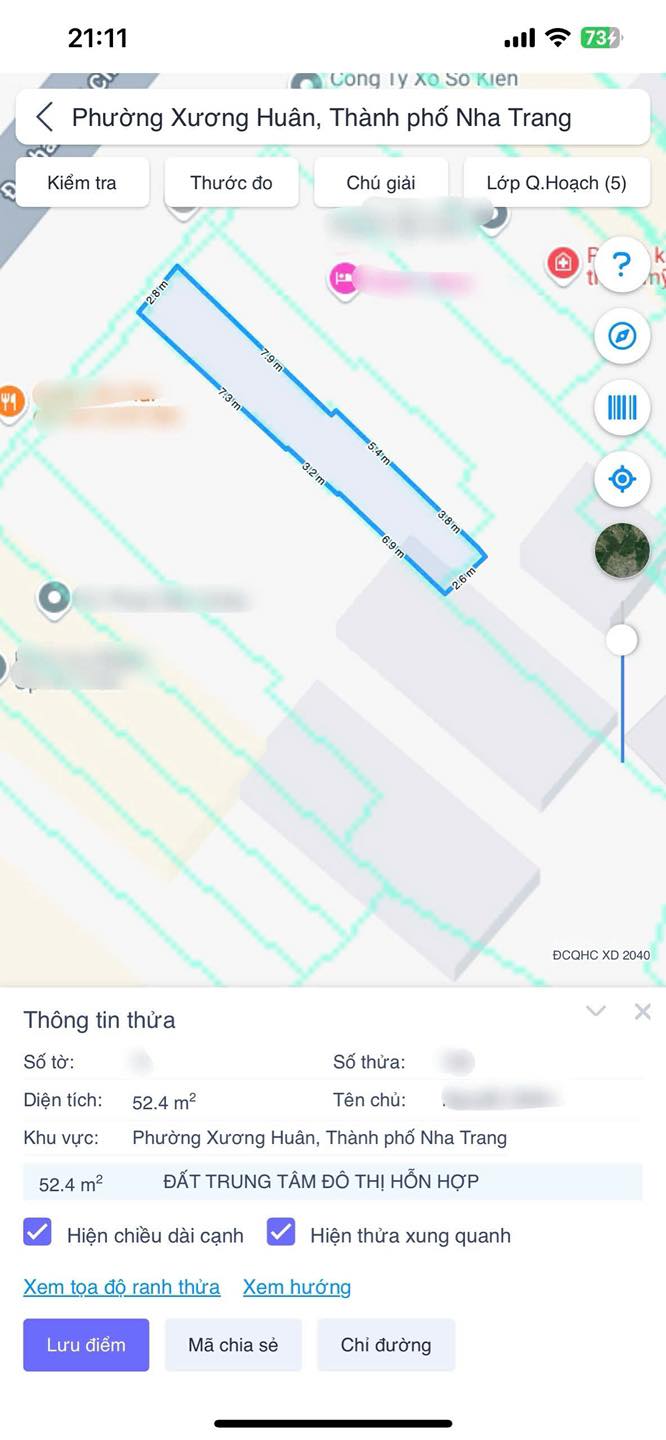Tap the Lưu điểm button
This screenshot has height=1440, width=666.
(x=86, y=1344)
